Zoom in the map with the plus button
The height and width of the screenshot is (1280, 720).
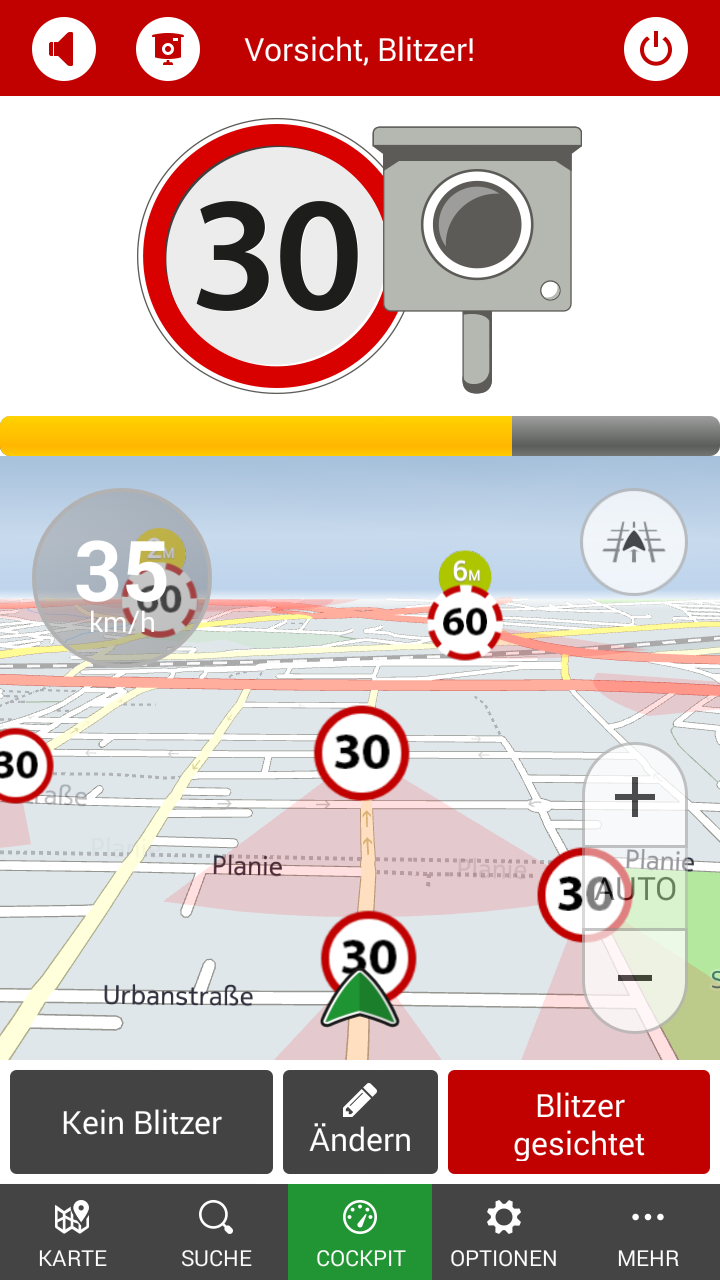[x=634, y=797]
